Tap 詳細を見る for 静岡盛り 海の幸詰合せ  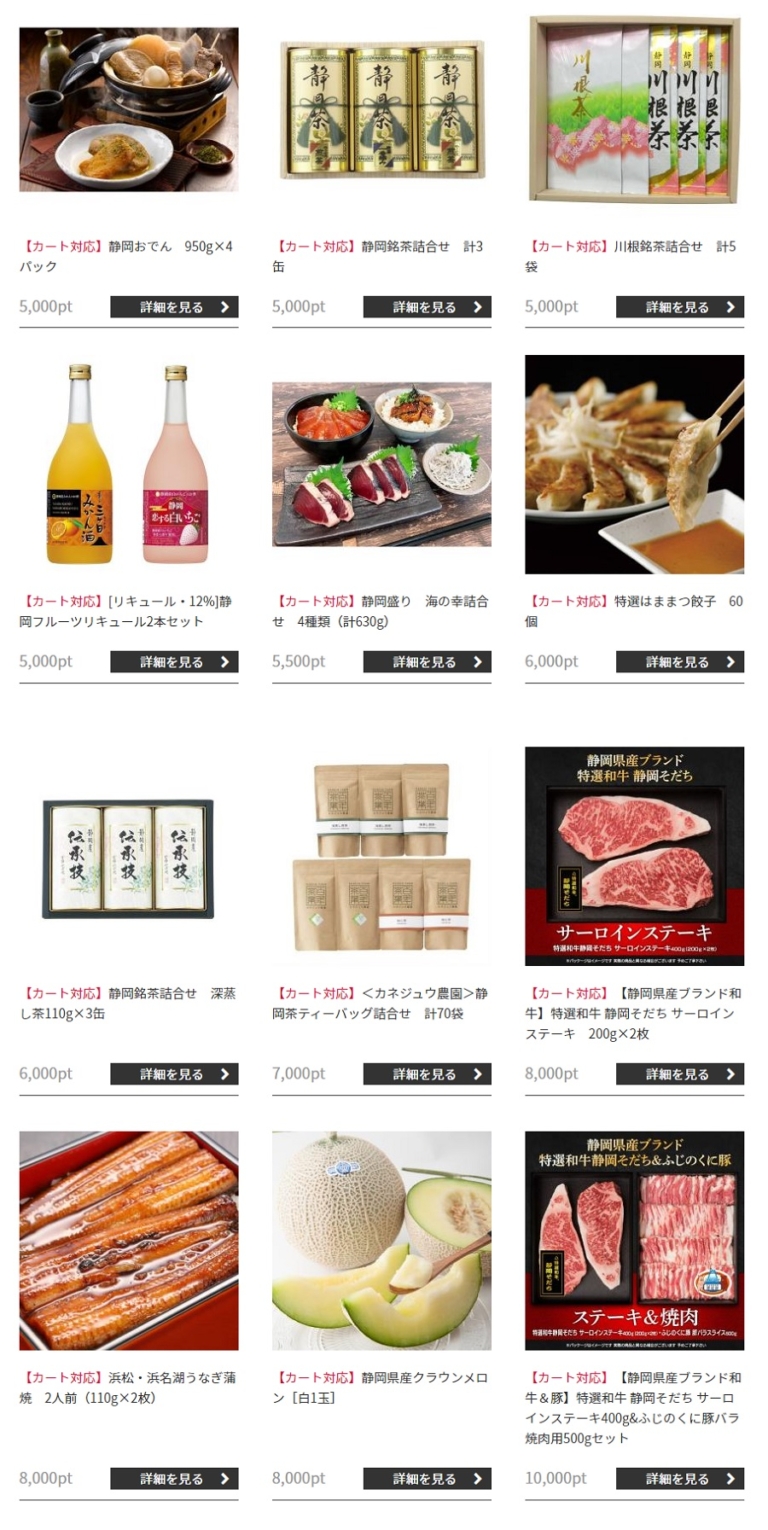pos(427,662)
